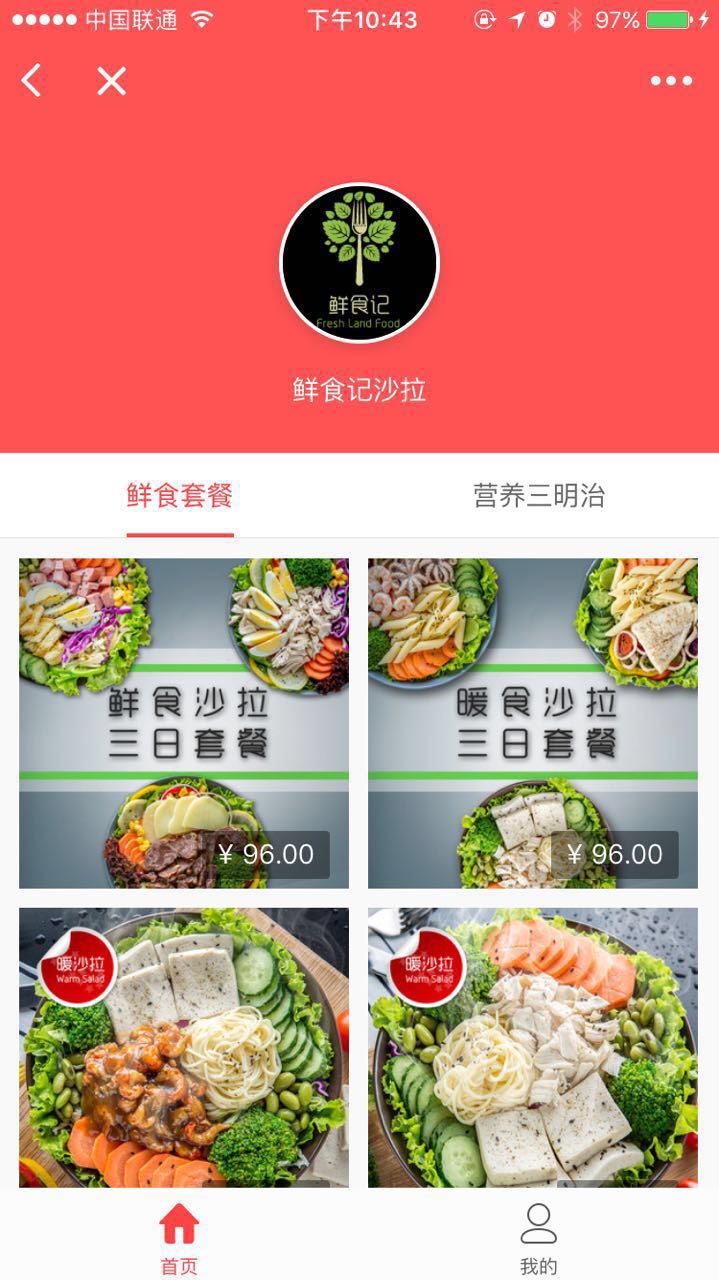Tap the 鲜食记沙拉 shop avatar
Image resolution: width=719 pixels, height=1280 pixels.
(359, 263)
